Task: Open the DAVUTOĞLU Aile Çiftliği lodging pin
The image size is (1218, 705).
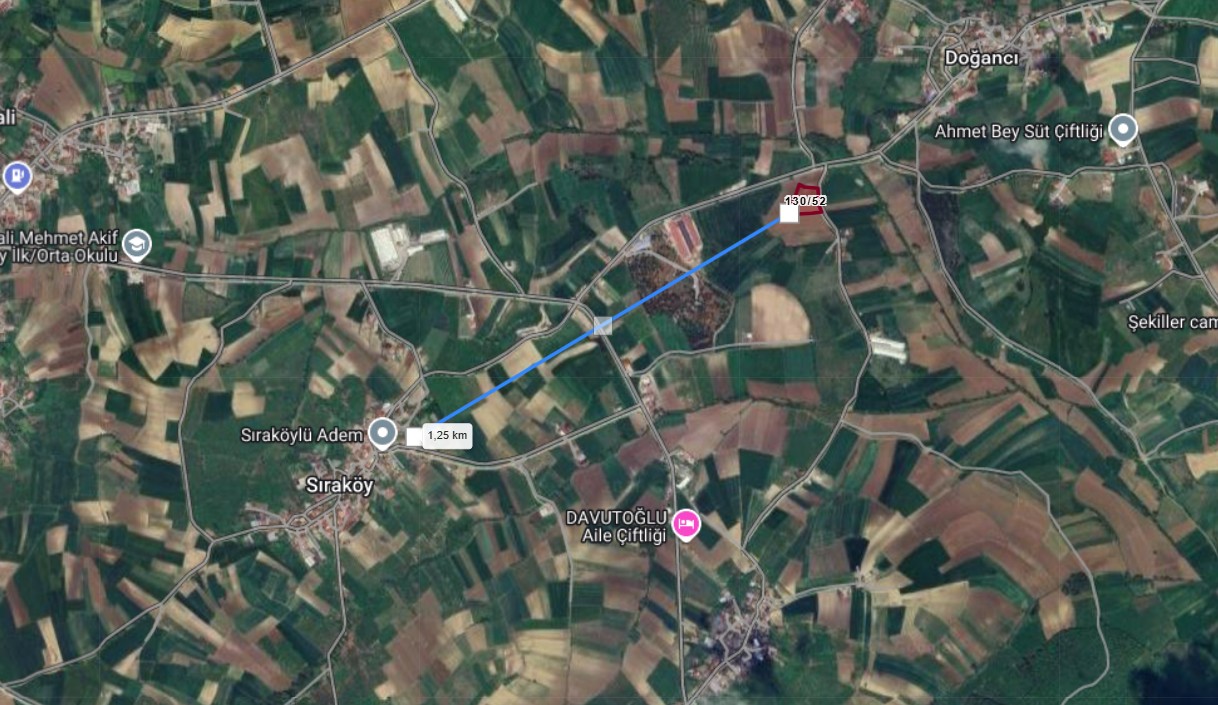Action: [686, 523]
